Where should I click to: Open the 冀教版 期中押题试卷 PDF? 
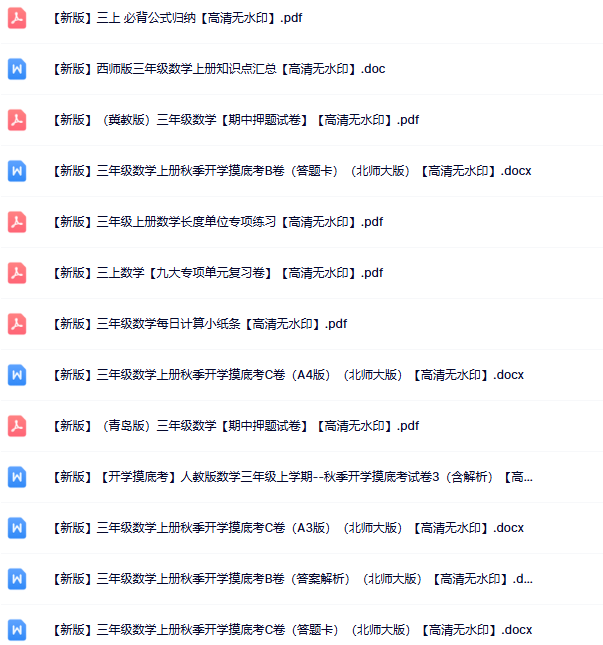pos(235,120)
